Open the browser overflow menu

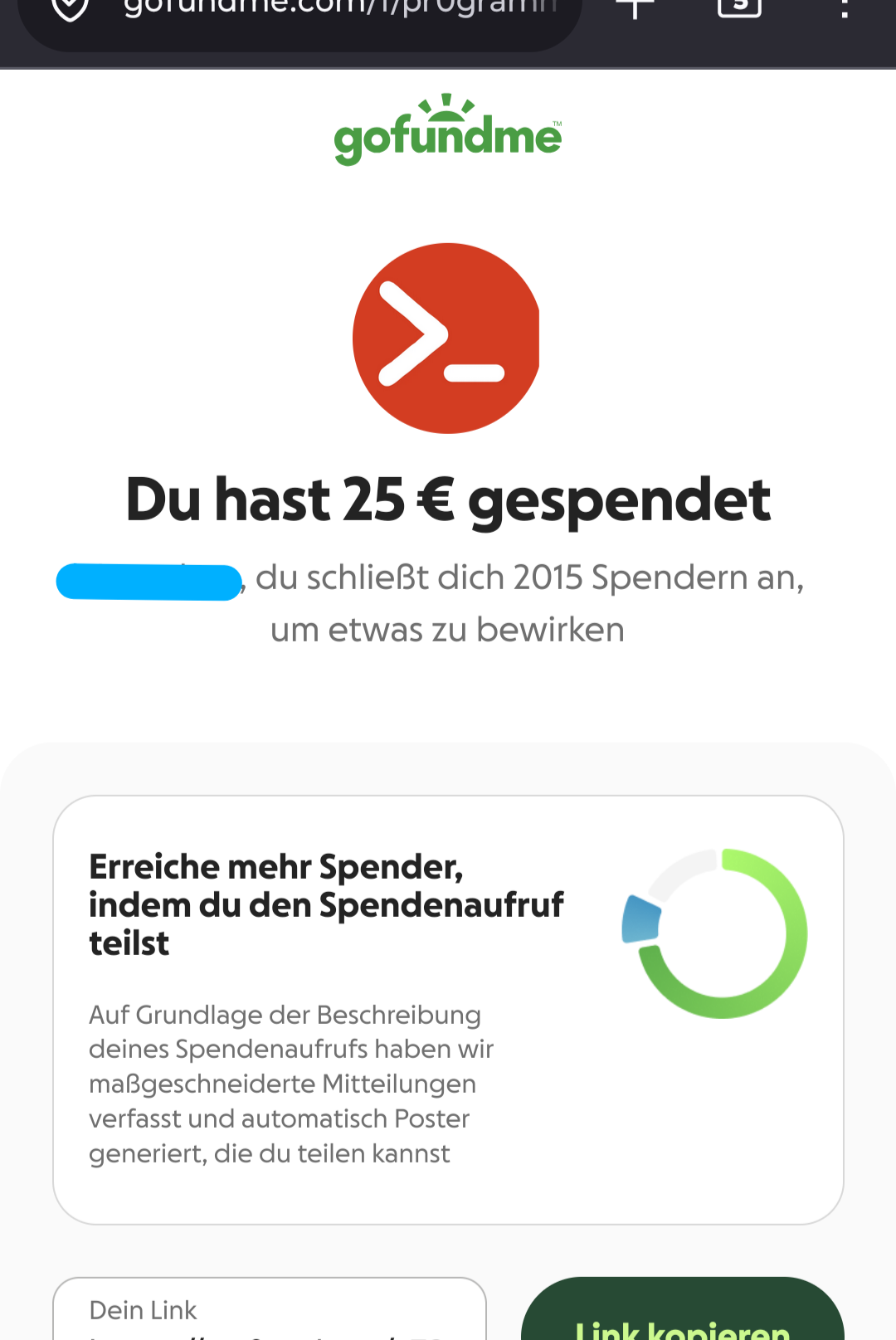click(844, 10)
